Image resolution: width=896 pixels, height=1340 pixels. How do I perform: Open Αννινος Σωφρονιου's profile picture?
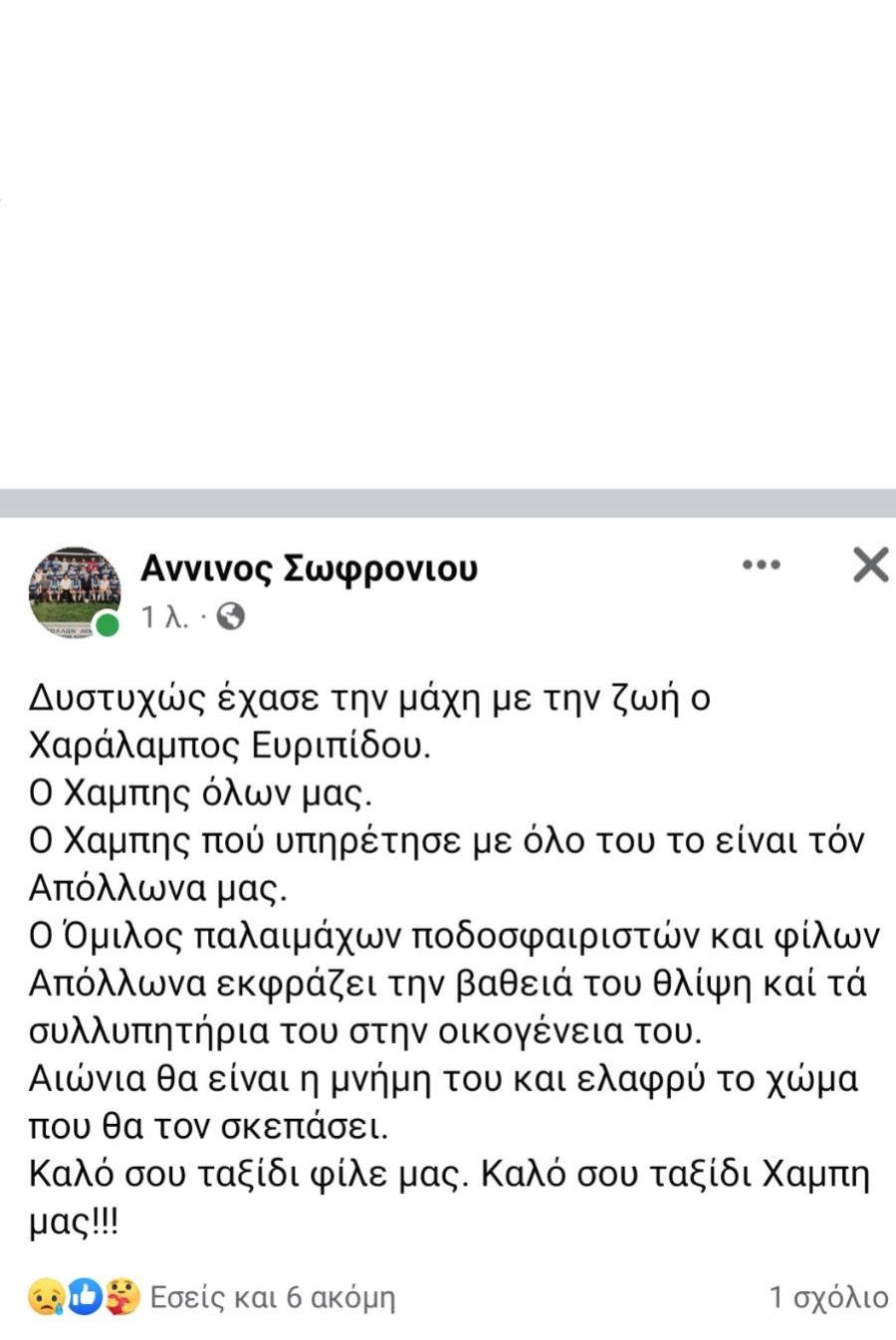point(75,591)
